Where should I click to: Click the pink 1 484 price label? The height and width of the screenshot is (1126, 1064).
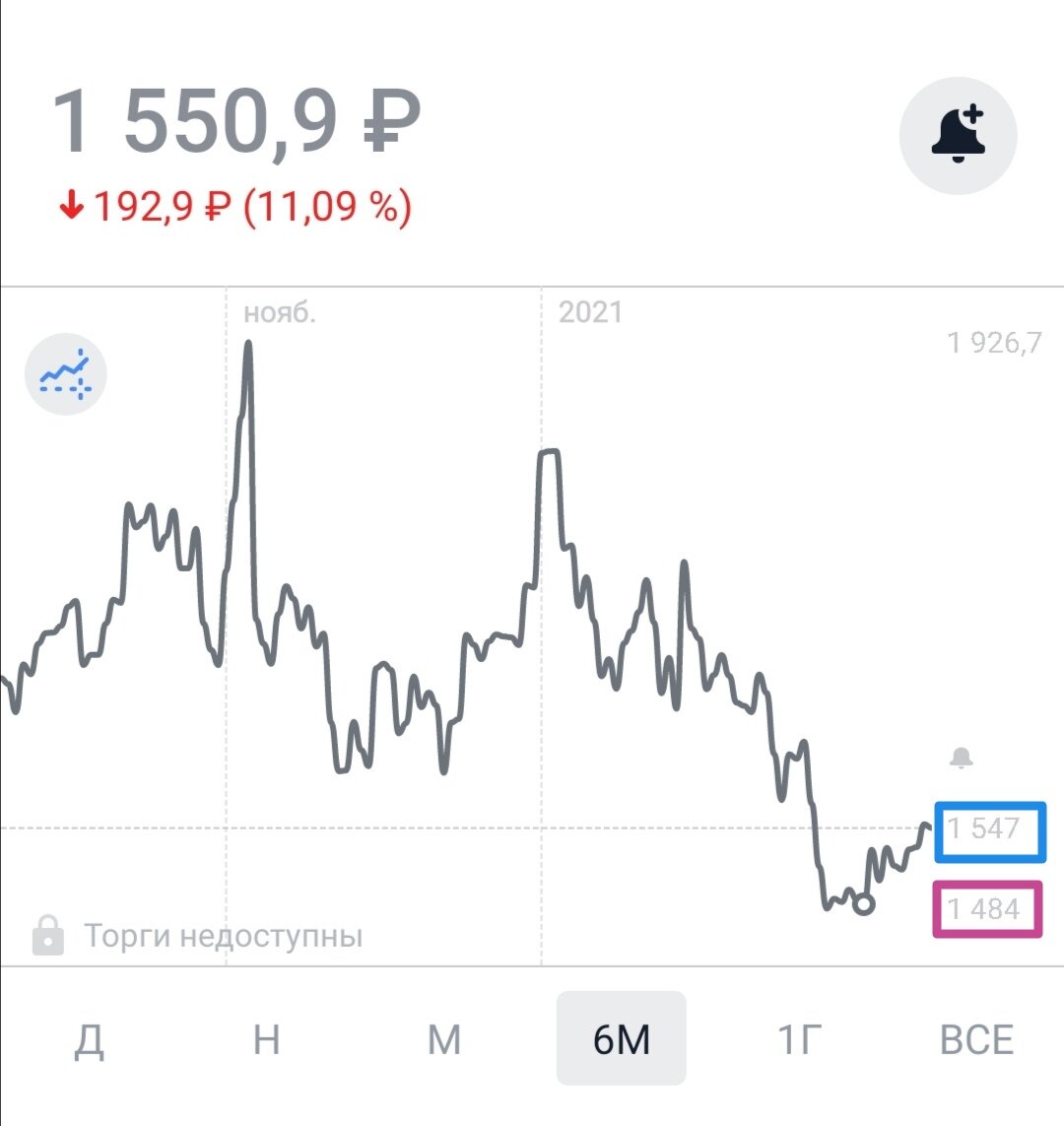pyautogui.click(x=986, y=909)
